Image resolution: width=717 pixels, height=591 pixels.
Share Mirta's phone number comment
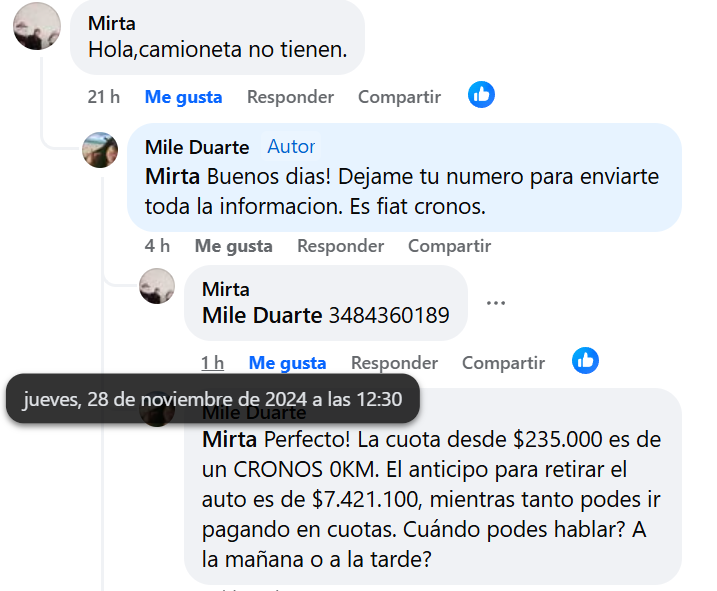503,363
